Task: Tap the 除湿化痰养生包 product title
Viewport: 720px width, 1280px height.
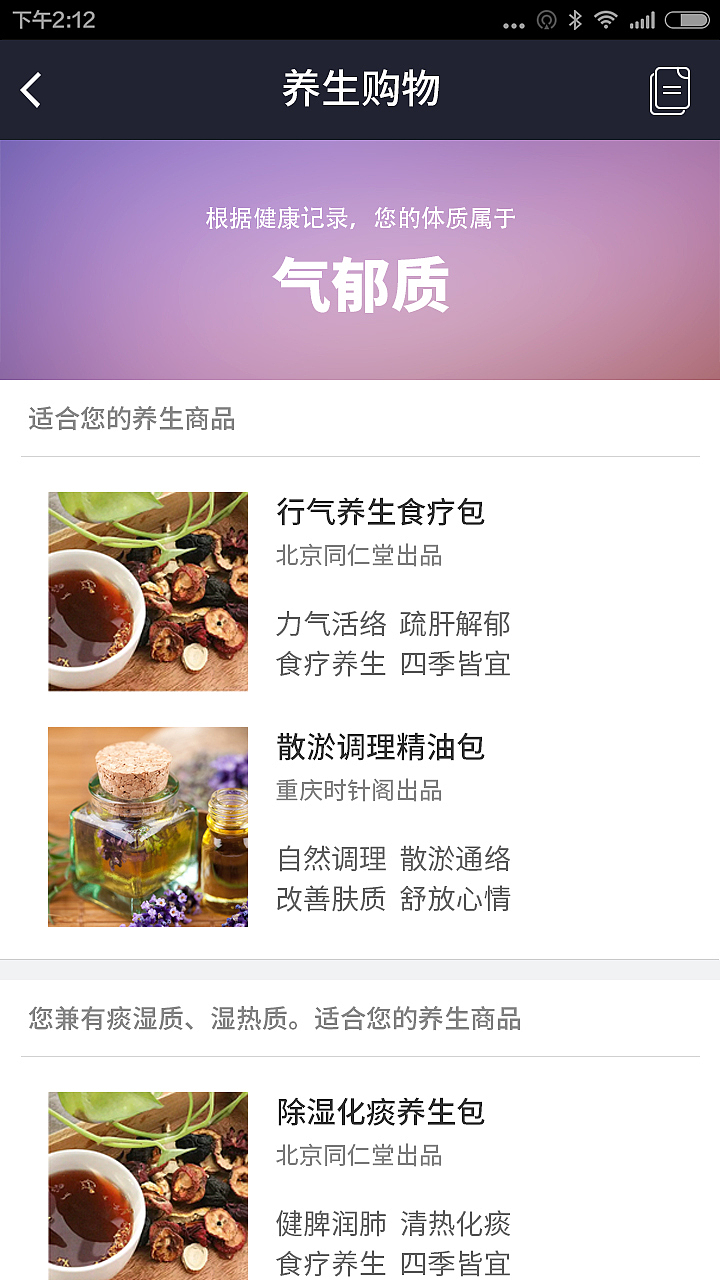Action: [380, 1111]
